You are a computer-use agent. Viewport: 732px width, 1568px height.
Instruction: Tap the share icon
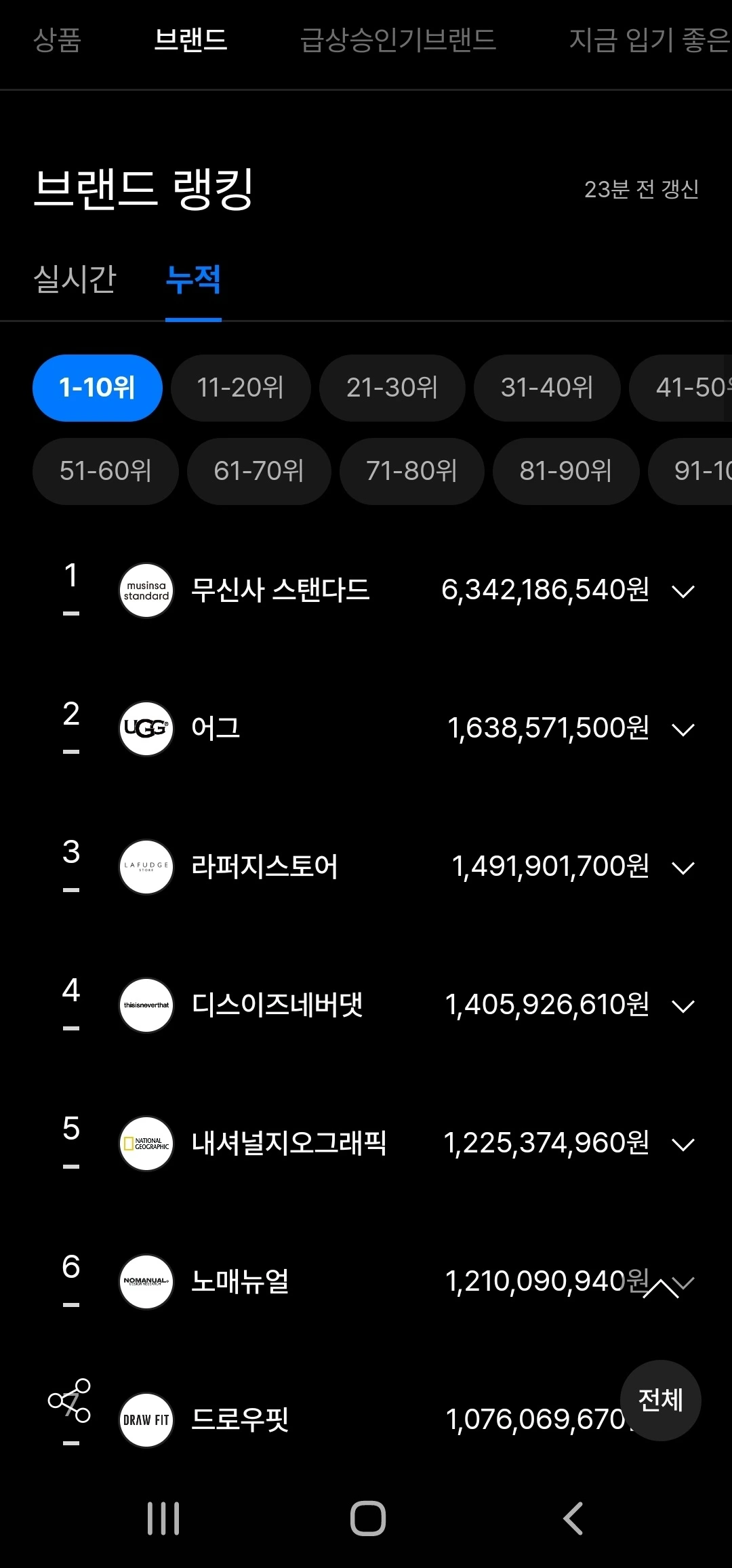(x=69, y=1400)
